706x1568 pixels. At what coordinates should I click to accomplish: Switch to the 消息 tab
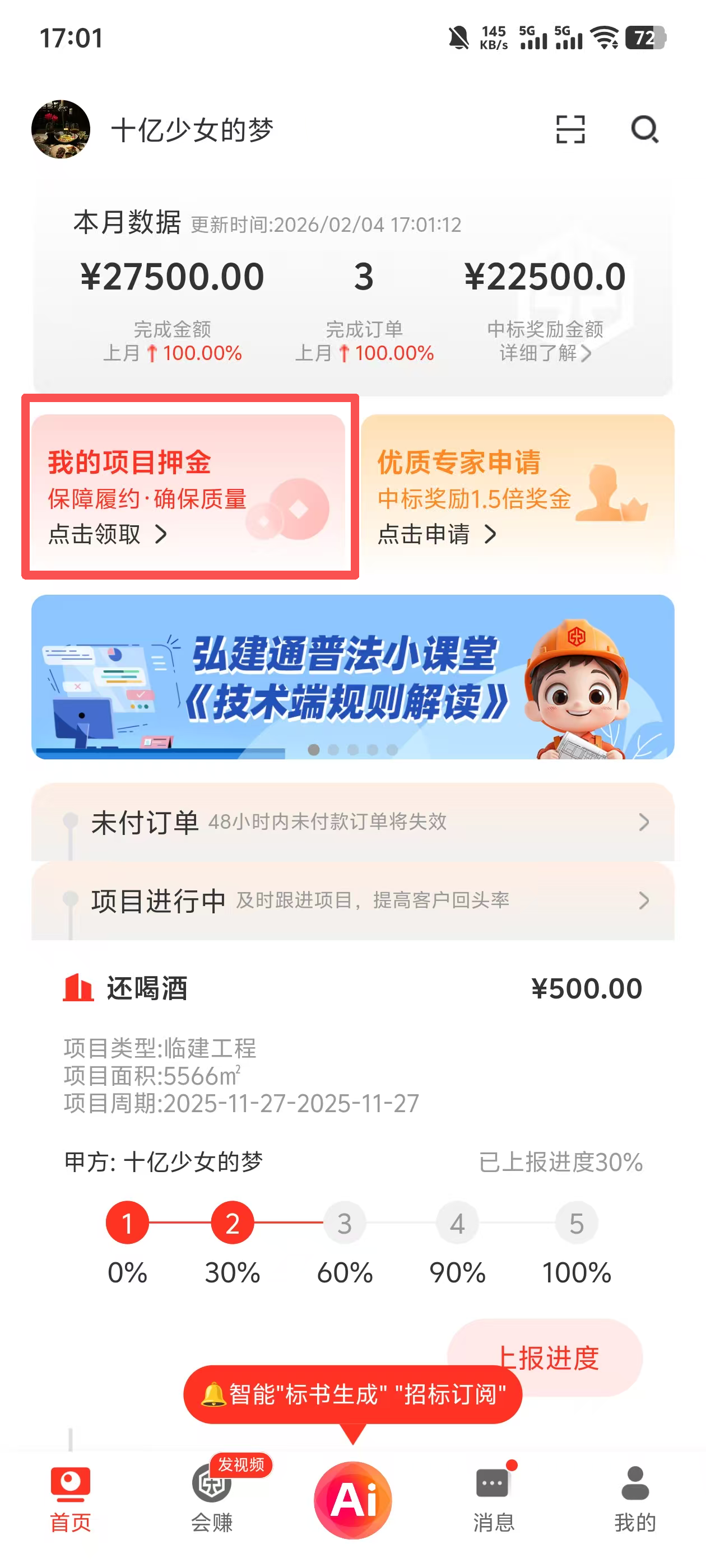(494, 1499)
